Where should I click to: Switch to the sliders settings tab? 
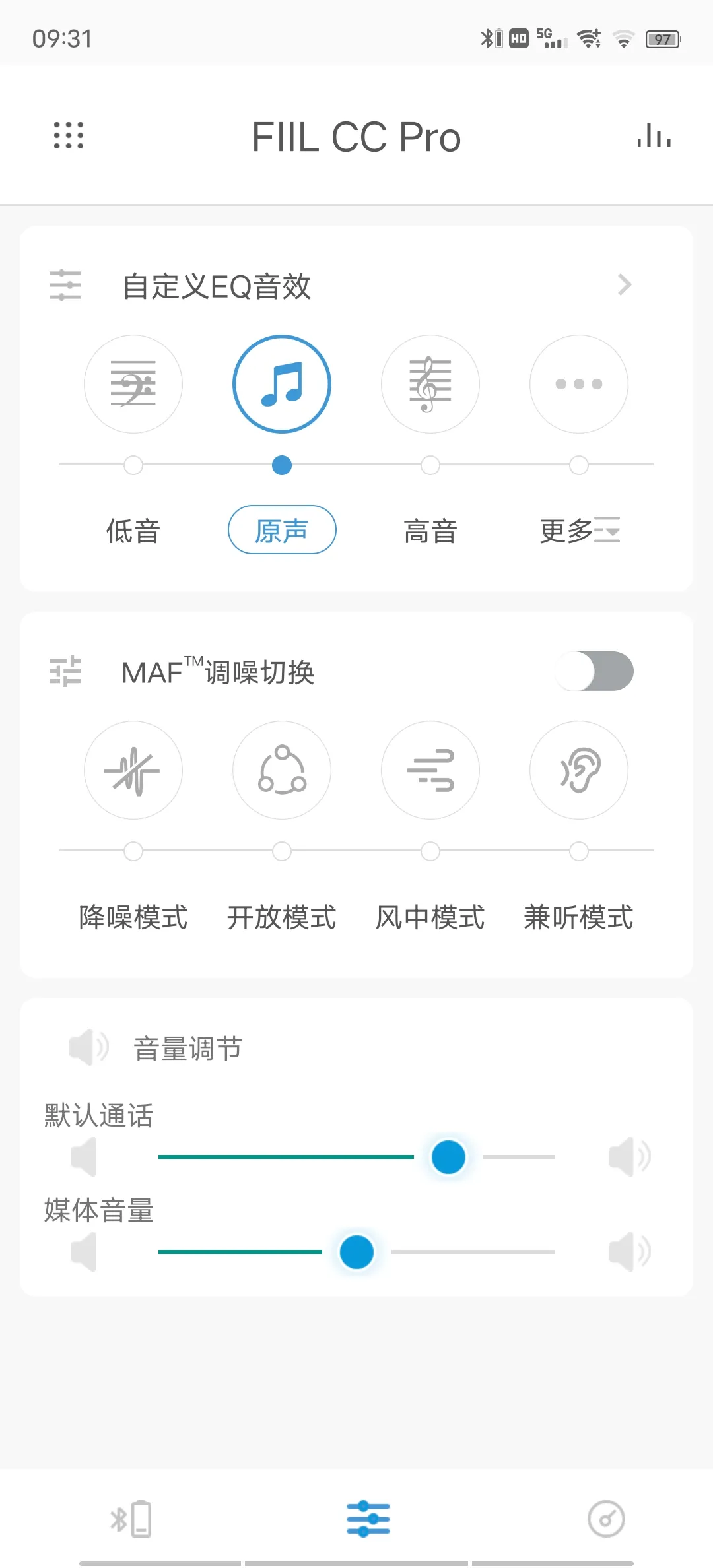(x=368, y=1519)
